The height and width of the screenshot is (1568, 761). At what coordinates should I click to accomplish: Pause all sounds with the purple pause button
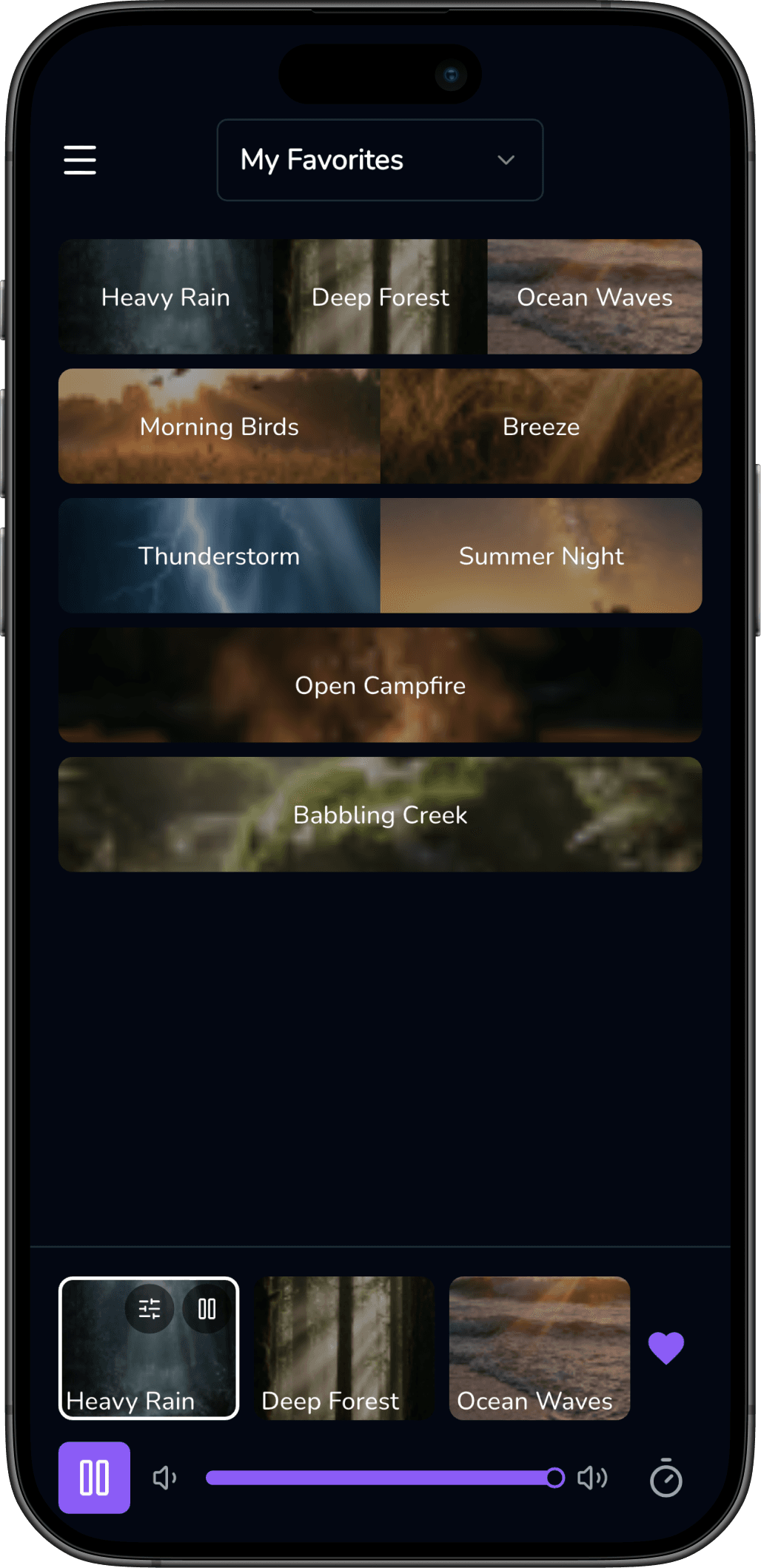tap(94, 1478)
